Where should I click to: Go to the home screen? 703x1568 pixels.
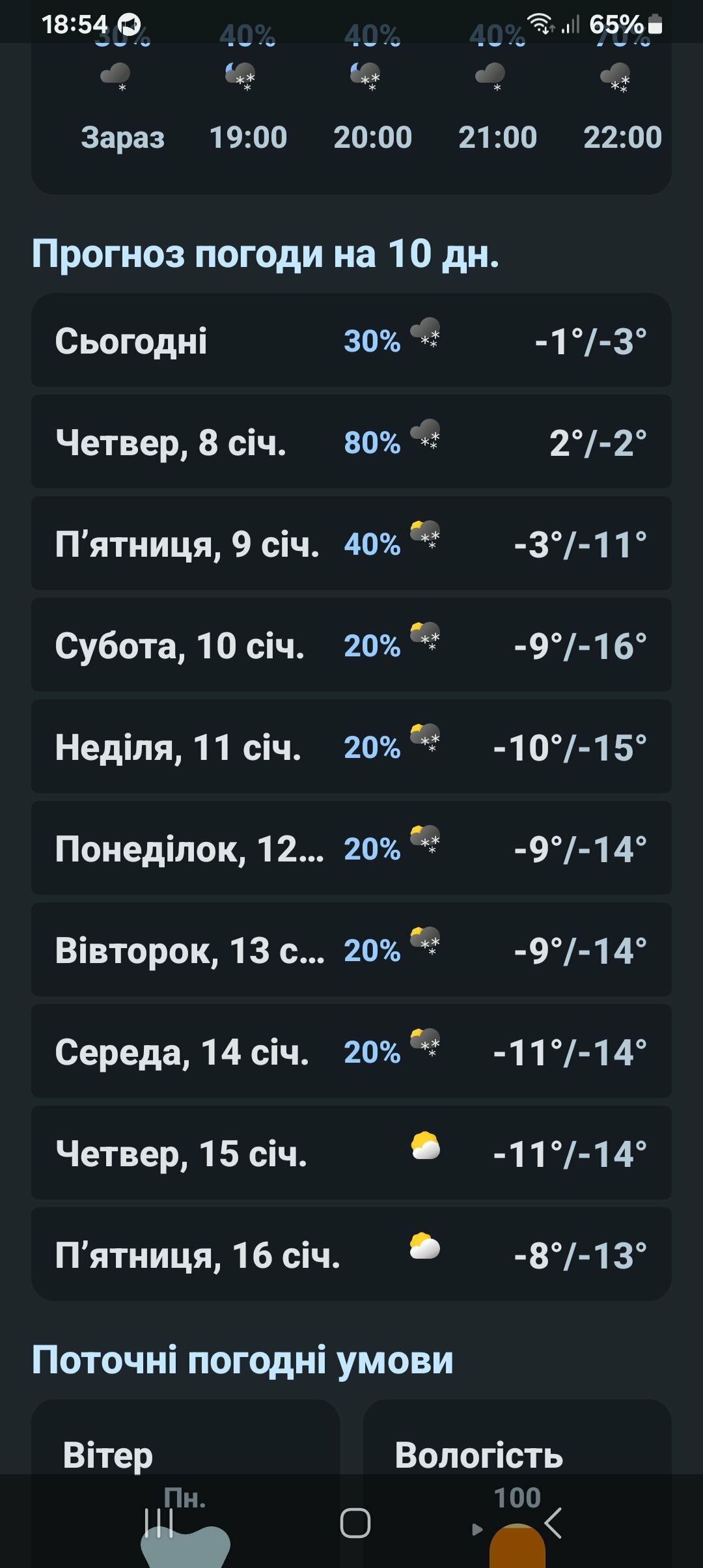tap(355, 1523)
